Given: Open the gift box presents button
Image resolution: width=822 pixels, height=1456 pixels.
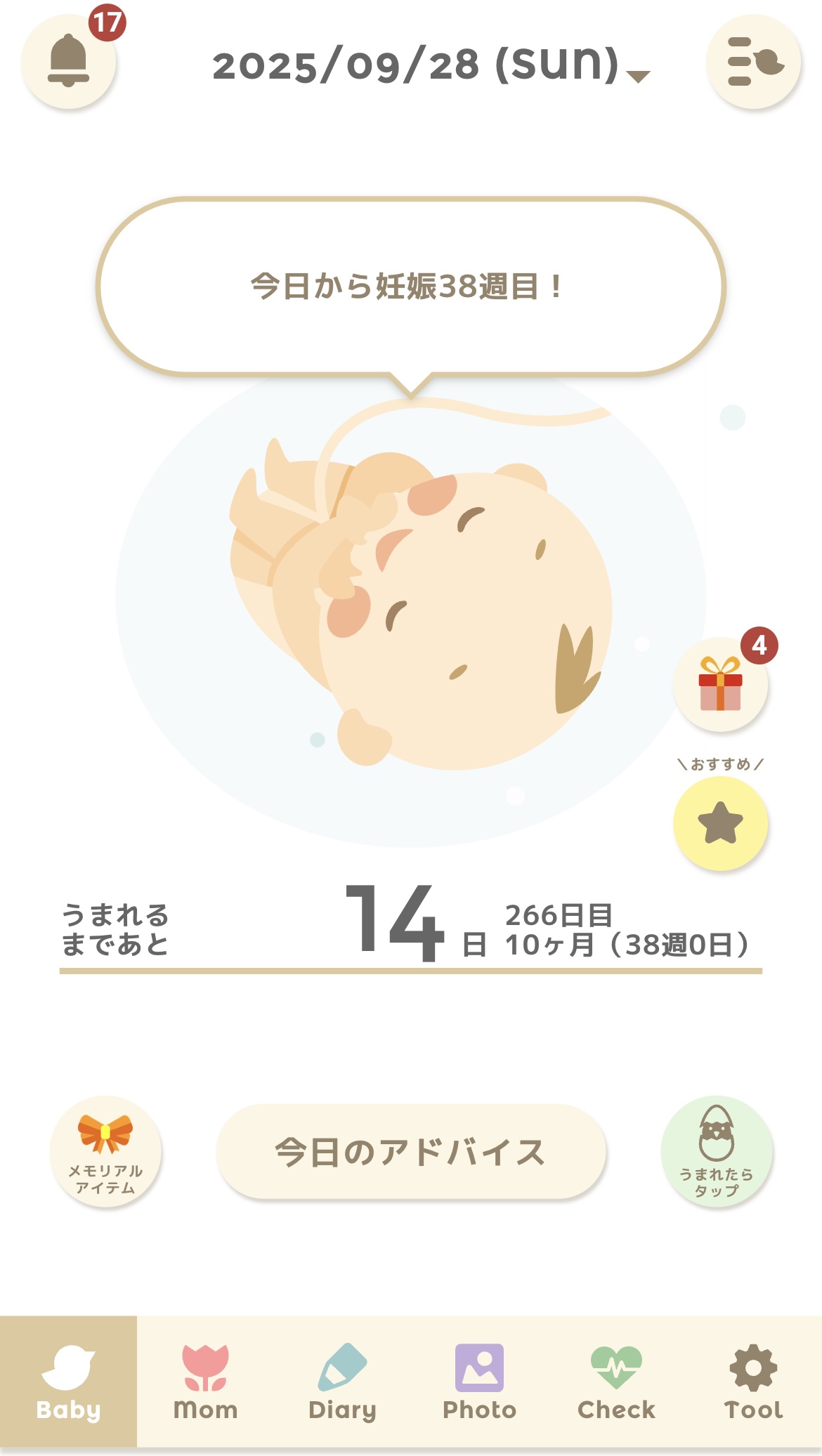Looking at the screenshot, I should 720,684.
